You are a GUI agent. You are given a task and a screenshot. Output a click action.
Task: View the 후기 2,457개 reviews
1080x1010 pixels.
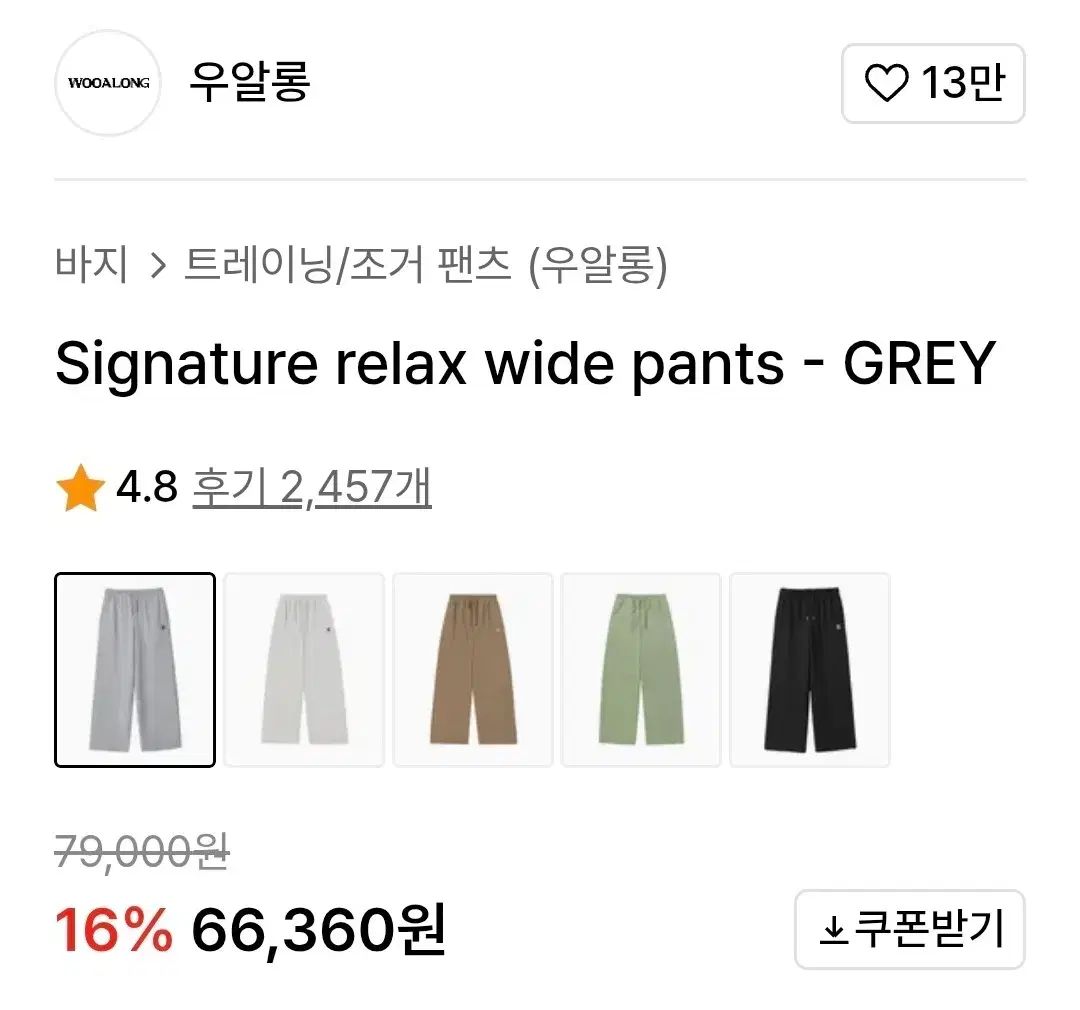[311, 488]
